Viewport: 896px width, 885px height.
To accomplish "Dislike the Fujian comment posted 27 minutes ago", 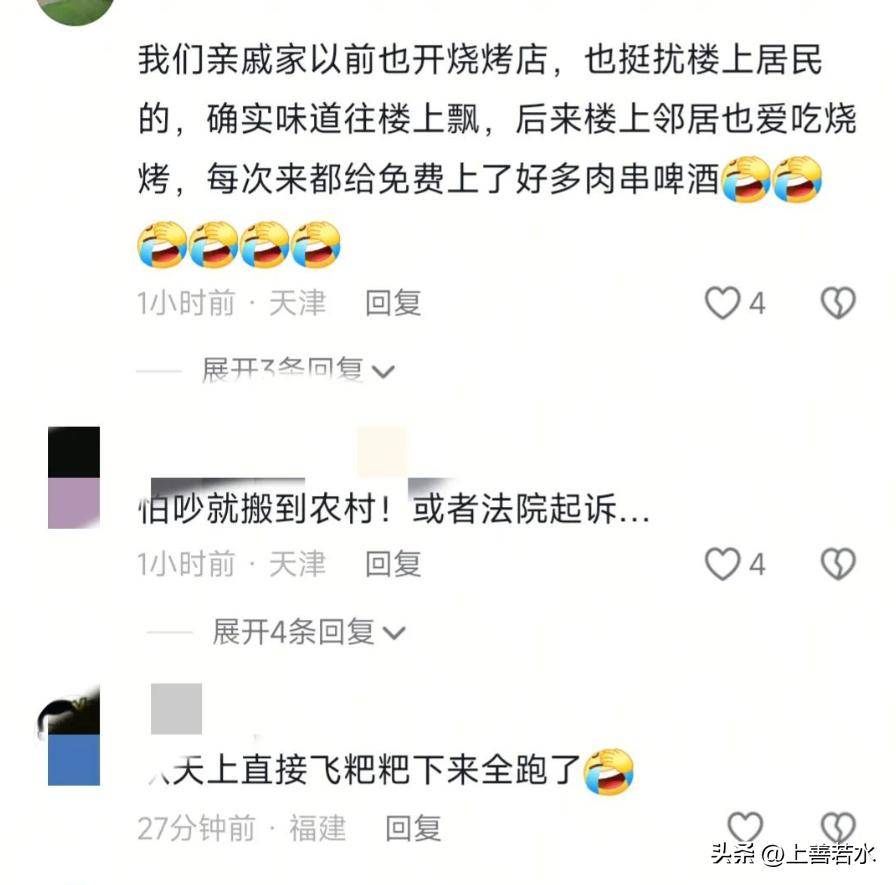I will (x=838, y=828).
